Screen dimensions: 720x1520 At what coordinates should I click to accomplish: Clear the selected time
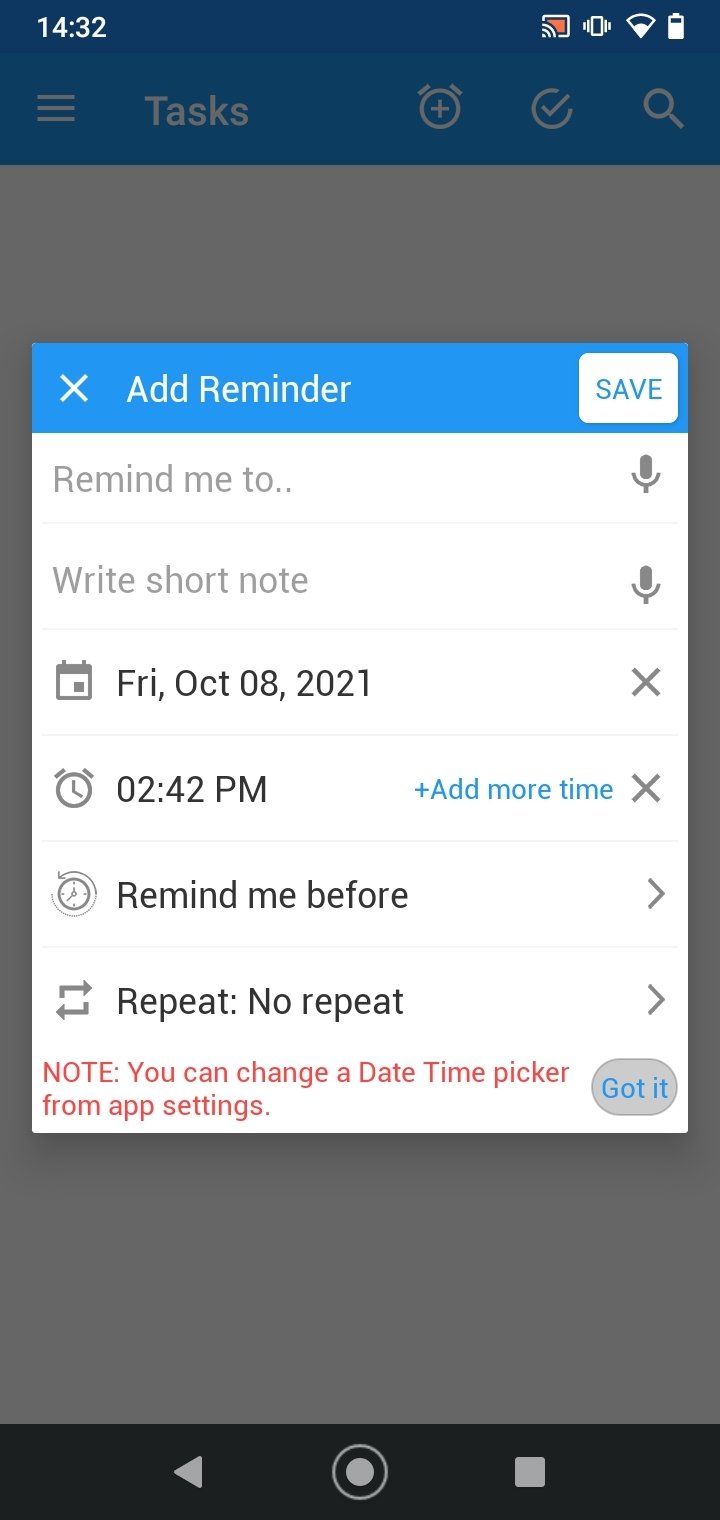coord(646,789)
